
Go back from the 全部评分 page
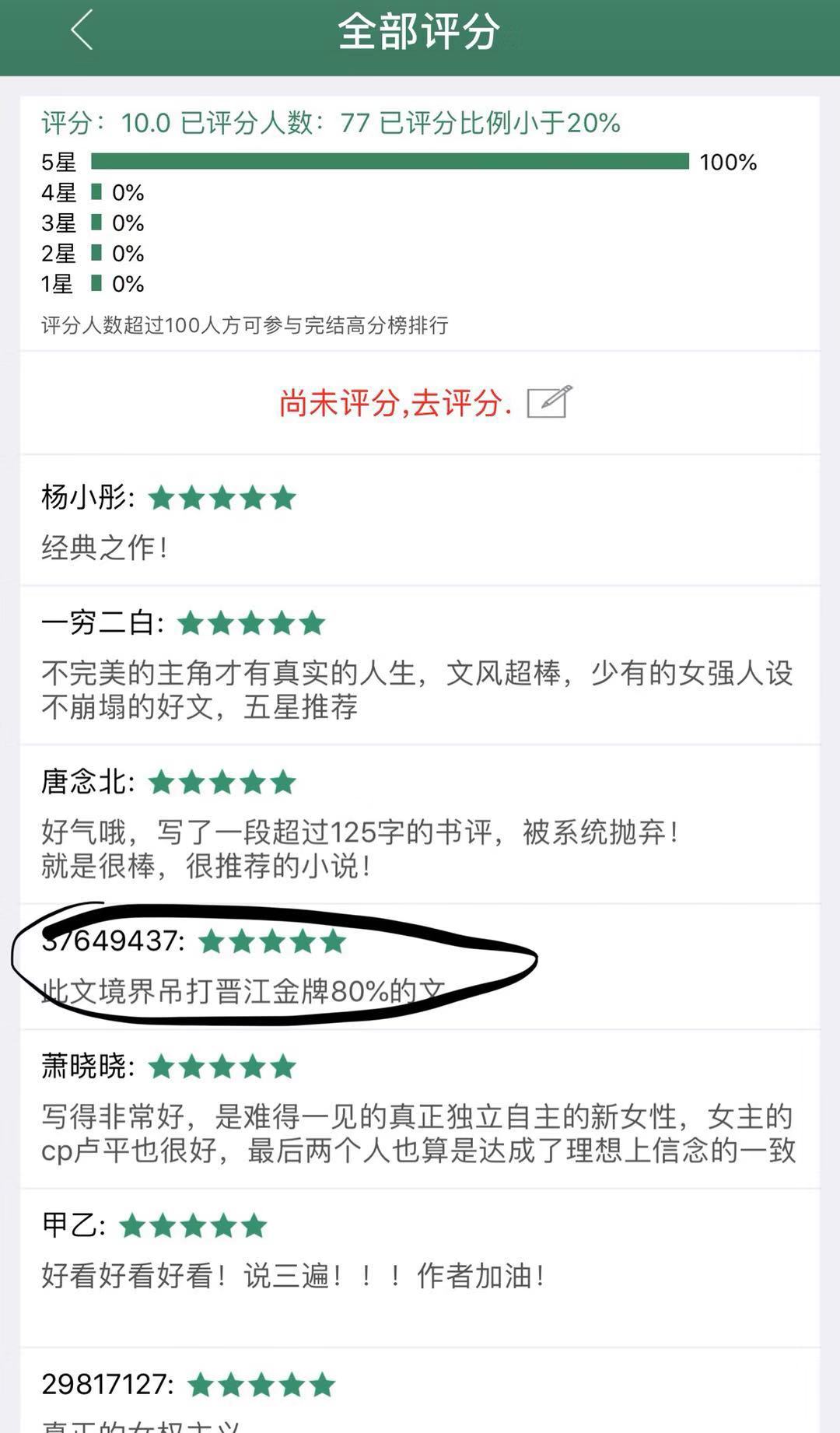coord(82,31)
